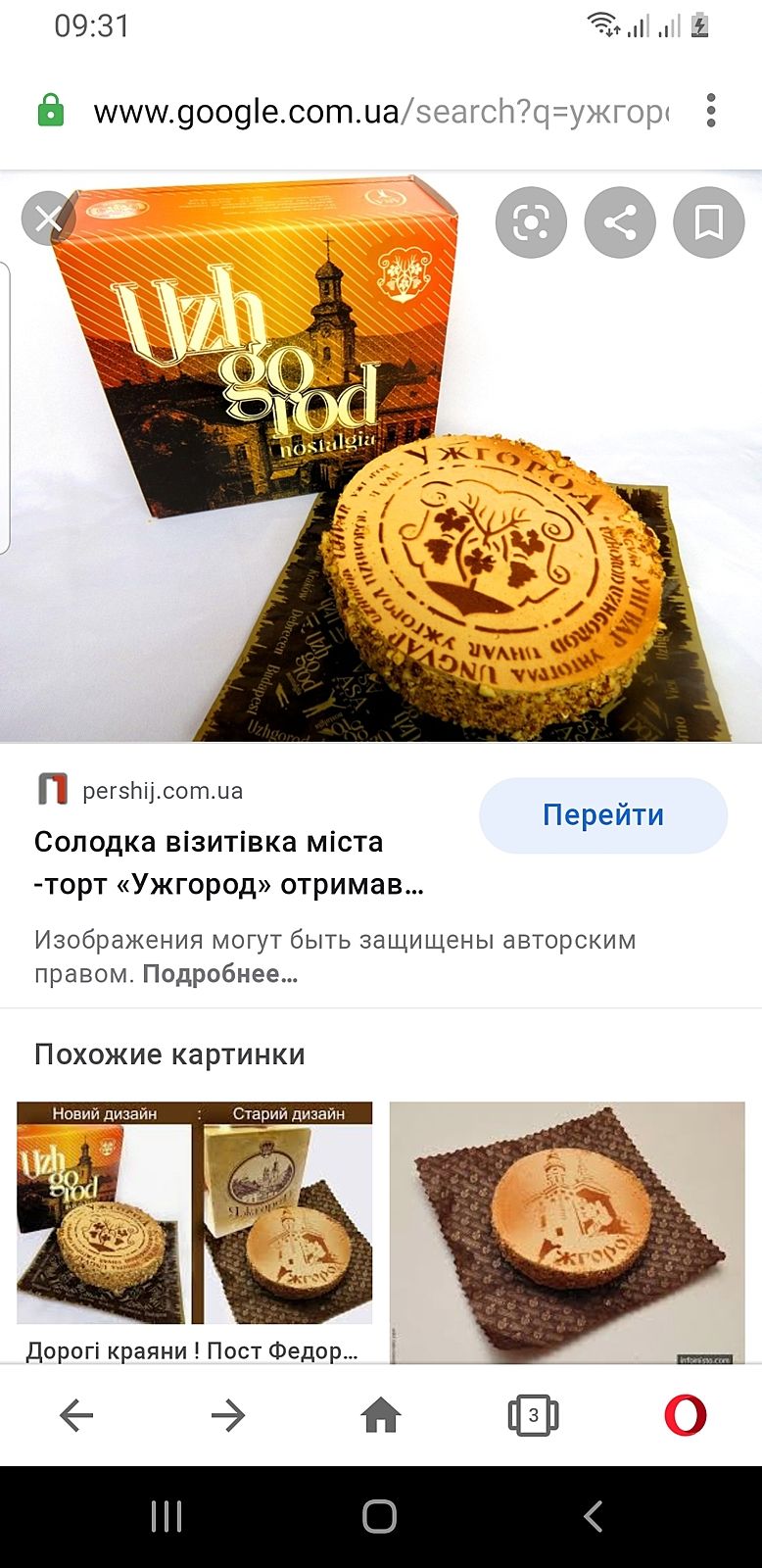
Task: Go forward in browser history
Action: coord(228,1415)
